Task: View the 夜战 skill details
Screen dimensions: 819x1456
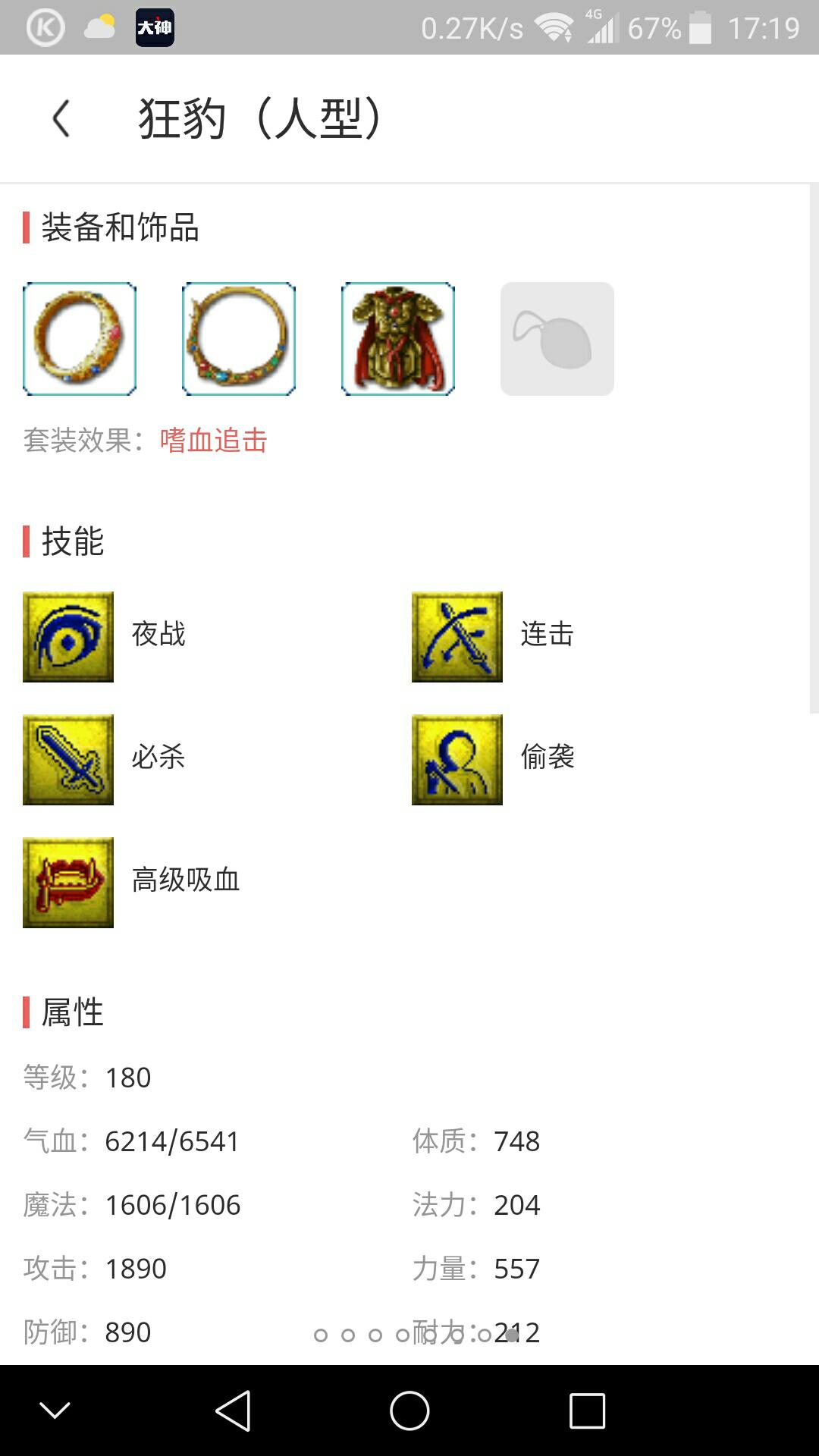Action: [x=68, y=637]
